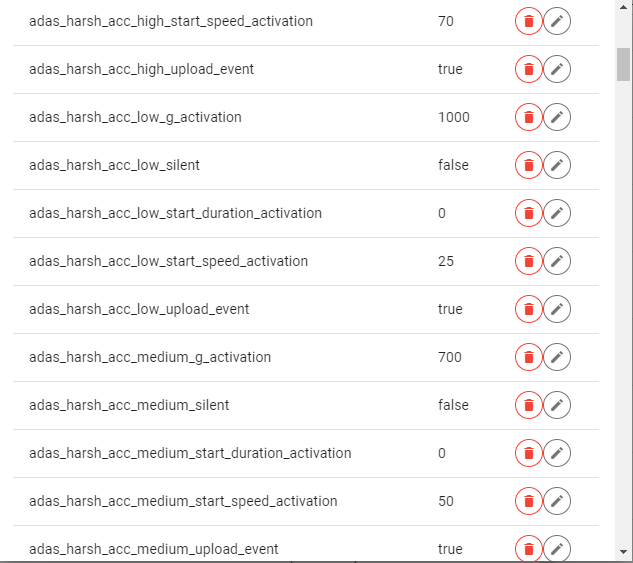Delete adas_harsh_acc_medium_g_activation entry
This screenshot has width=633, height=563.
[x=528, y=358]
